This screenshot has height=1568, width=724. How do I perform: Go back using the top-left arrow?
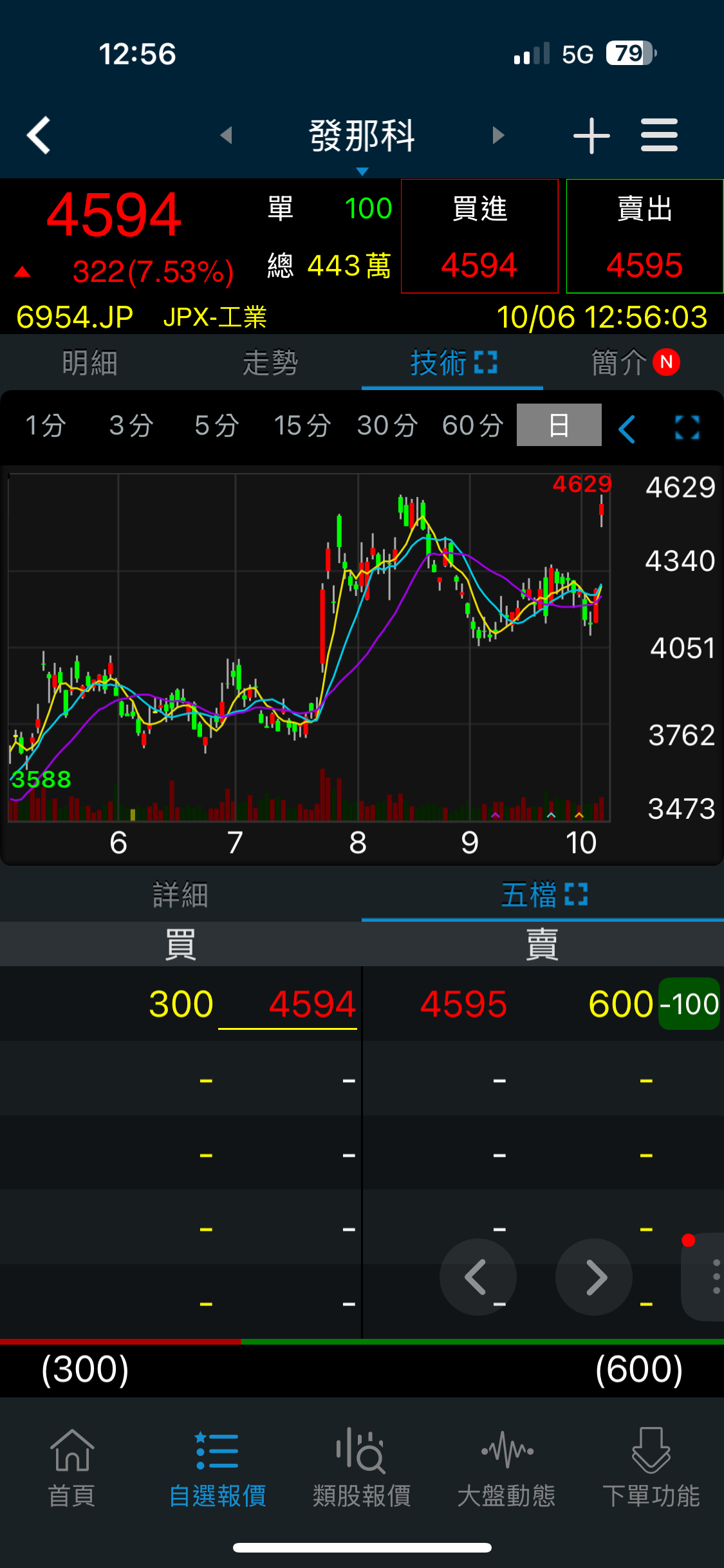coord(39,135)
